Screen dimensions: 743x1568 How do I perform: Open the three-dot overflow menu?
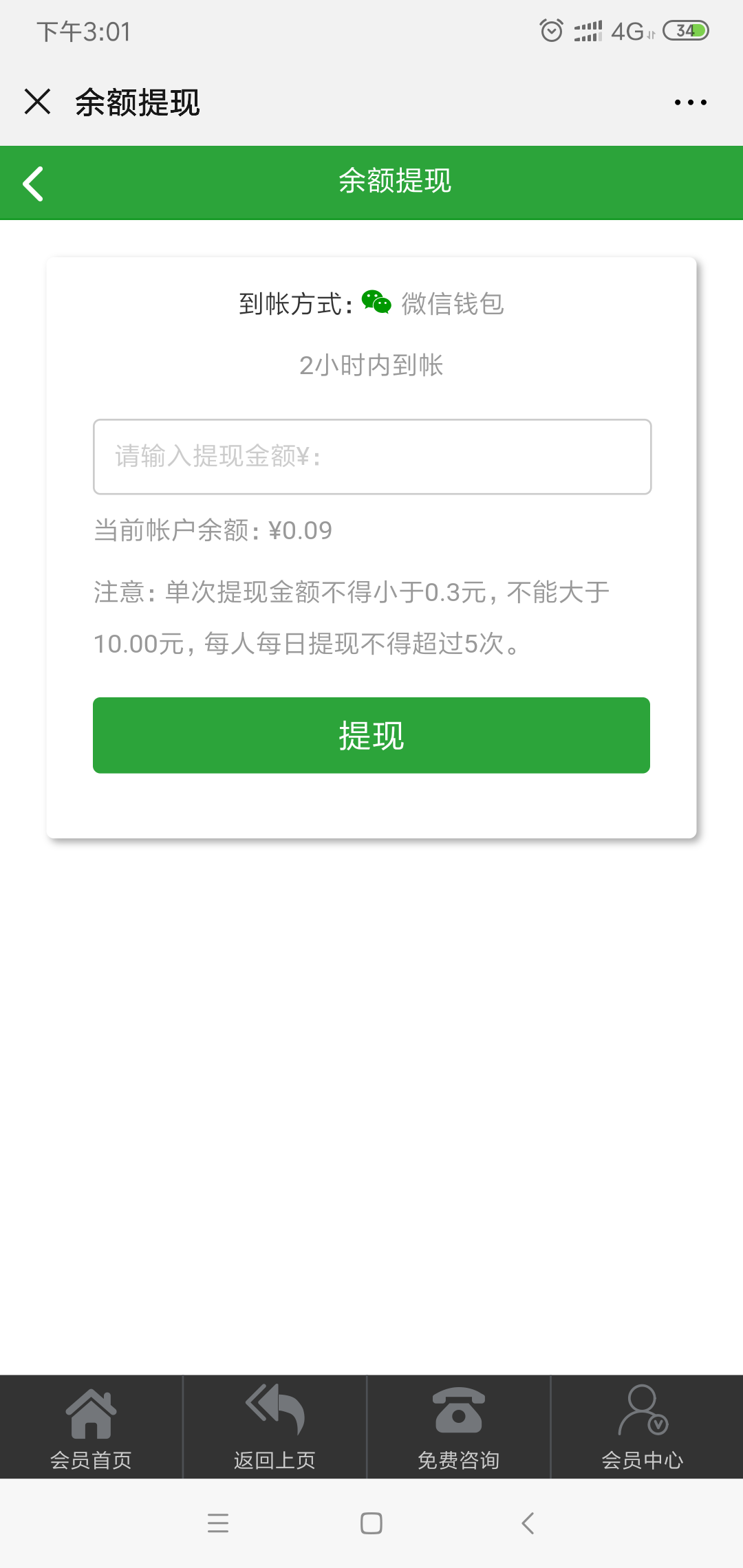690,102
